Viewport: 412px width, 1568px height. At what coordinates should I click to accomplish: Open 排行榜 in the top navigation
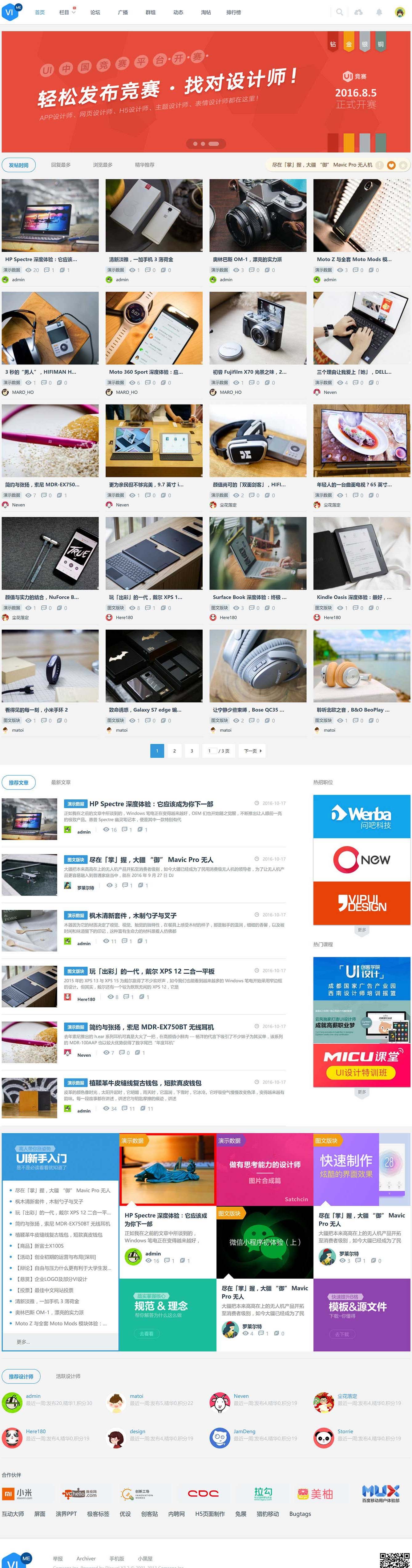coord(233,12)
